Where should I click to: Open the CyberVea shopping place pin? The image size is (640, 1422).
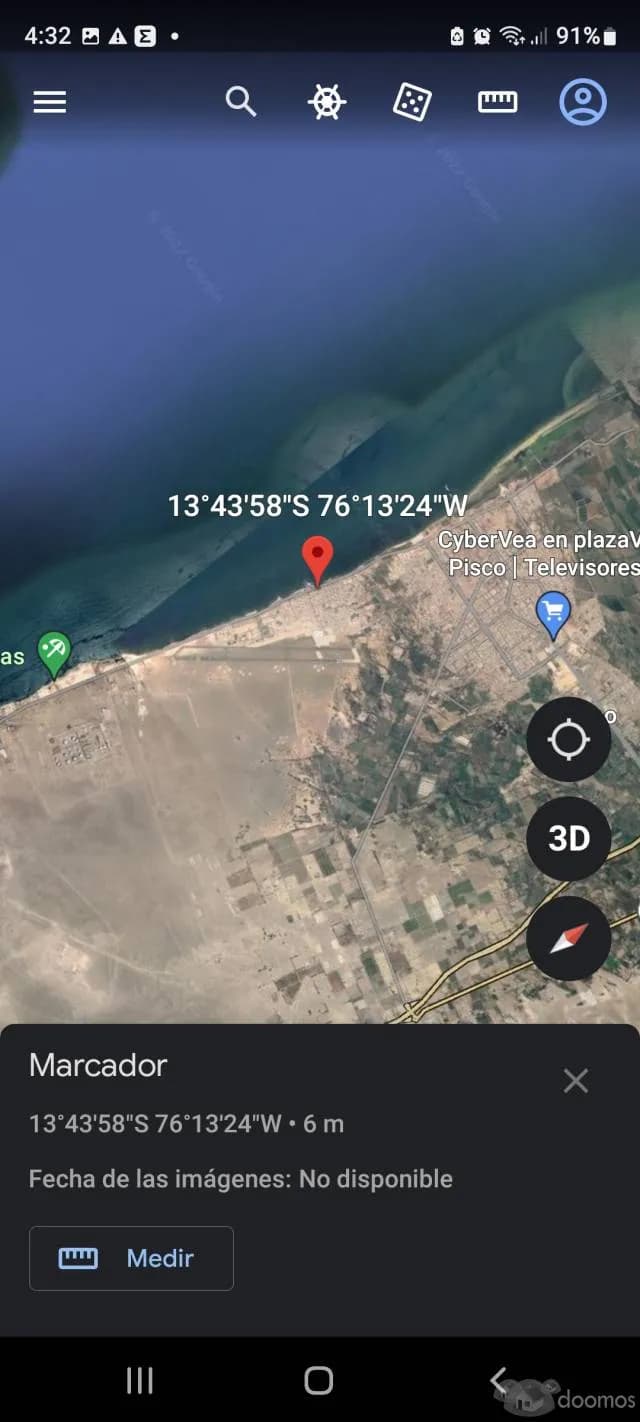553,612
